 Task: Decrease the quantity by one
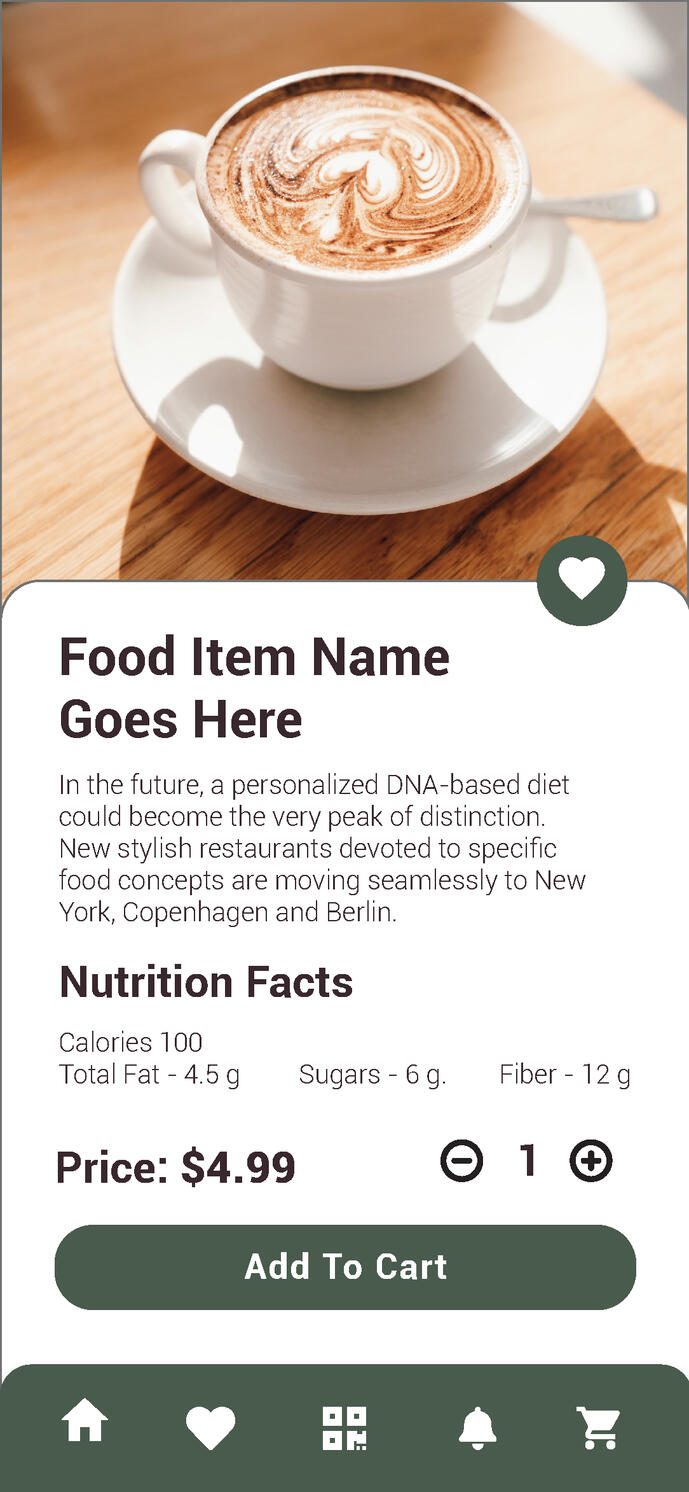click(462, 1161)
